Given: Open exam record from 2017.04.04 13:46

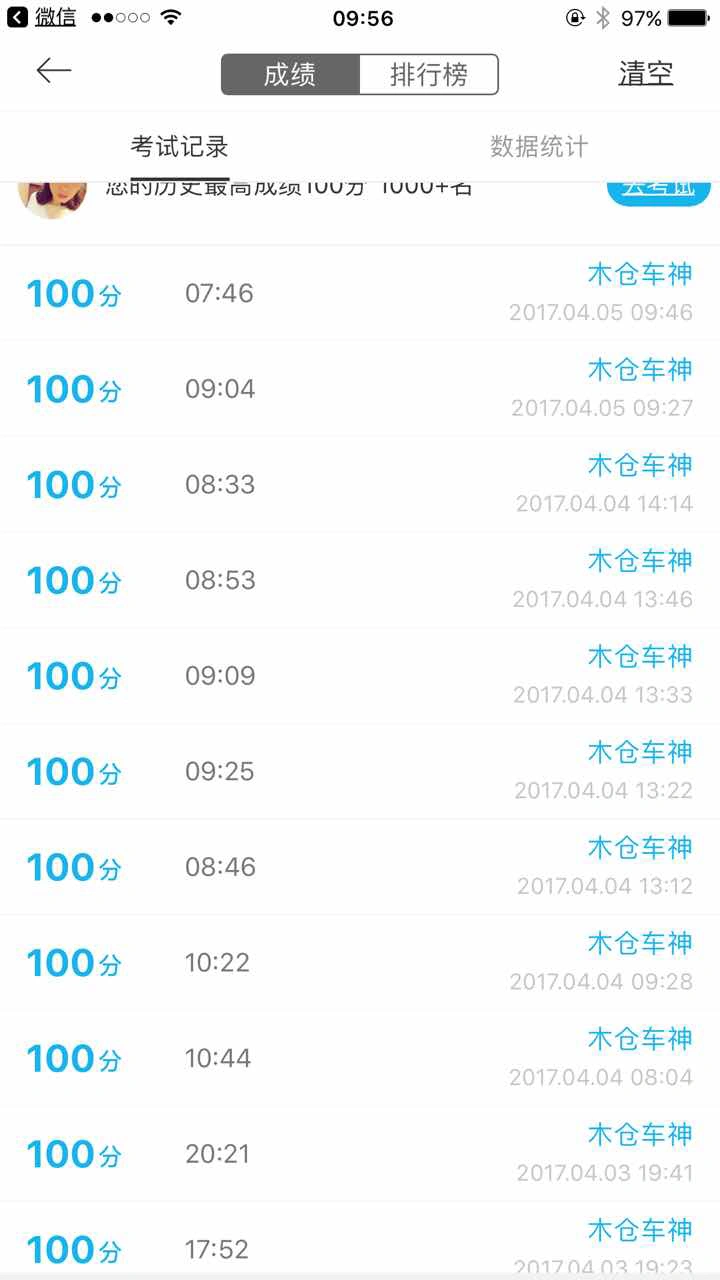Looking at the screenshot, I should (x=360, y=581).
